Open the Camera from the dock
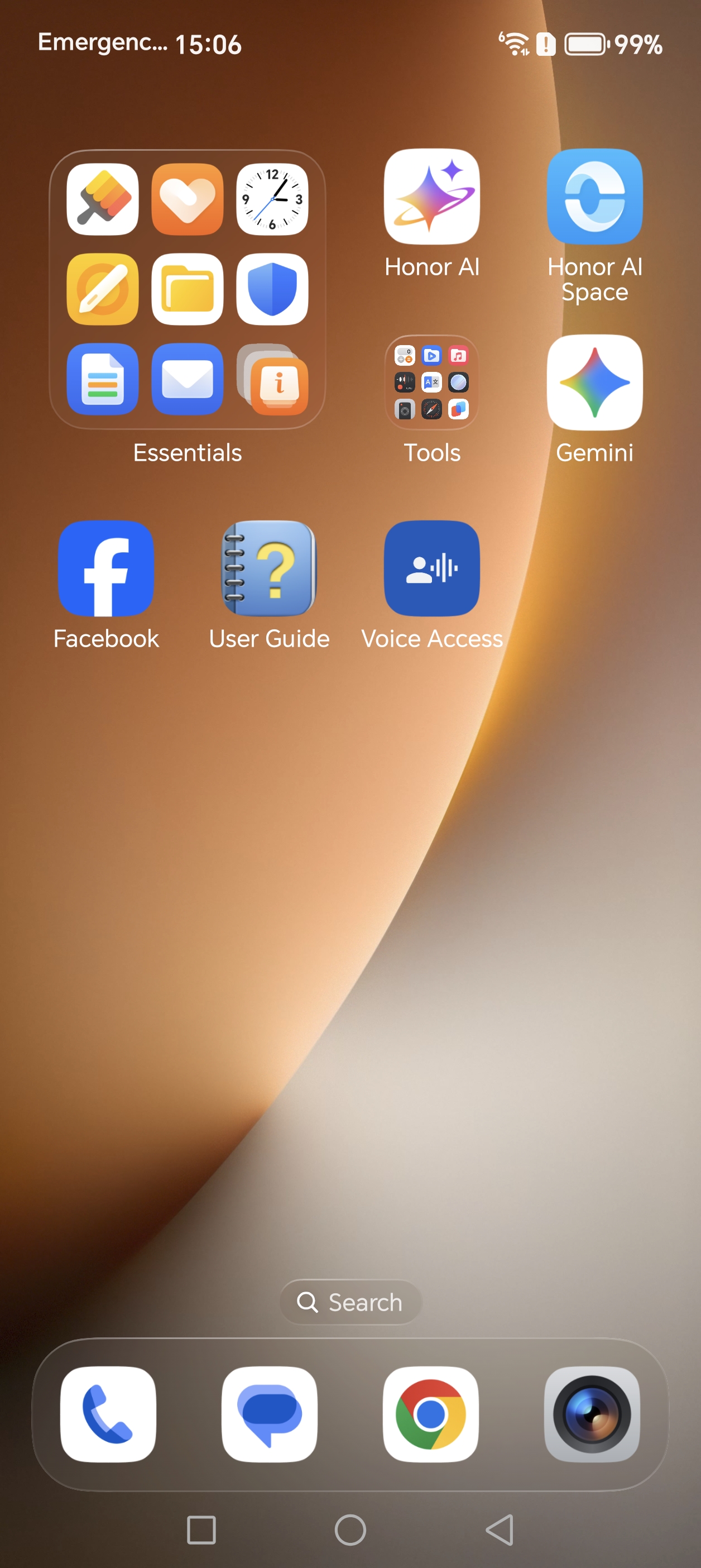The image size is (701, 1568). pos(592,1413)
